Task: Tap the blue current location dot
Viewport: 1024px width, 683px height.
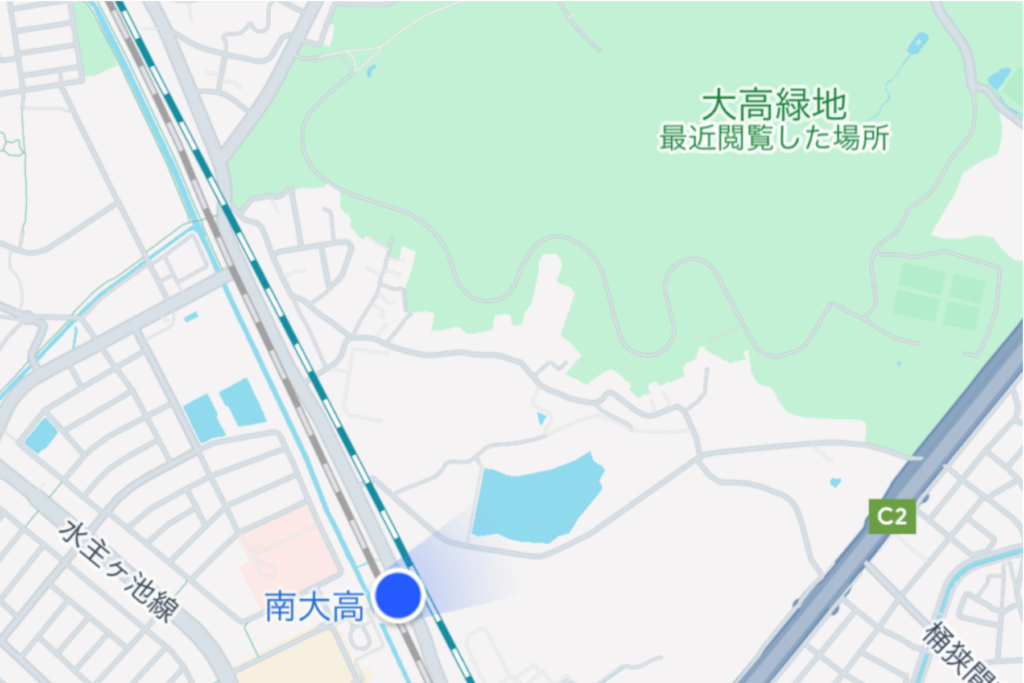Action: click(x=399, y=596)
